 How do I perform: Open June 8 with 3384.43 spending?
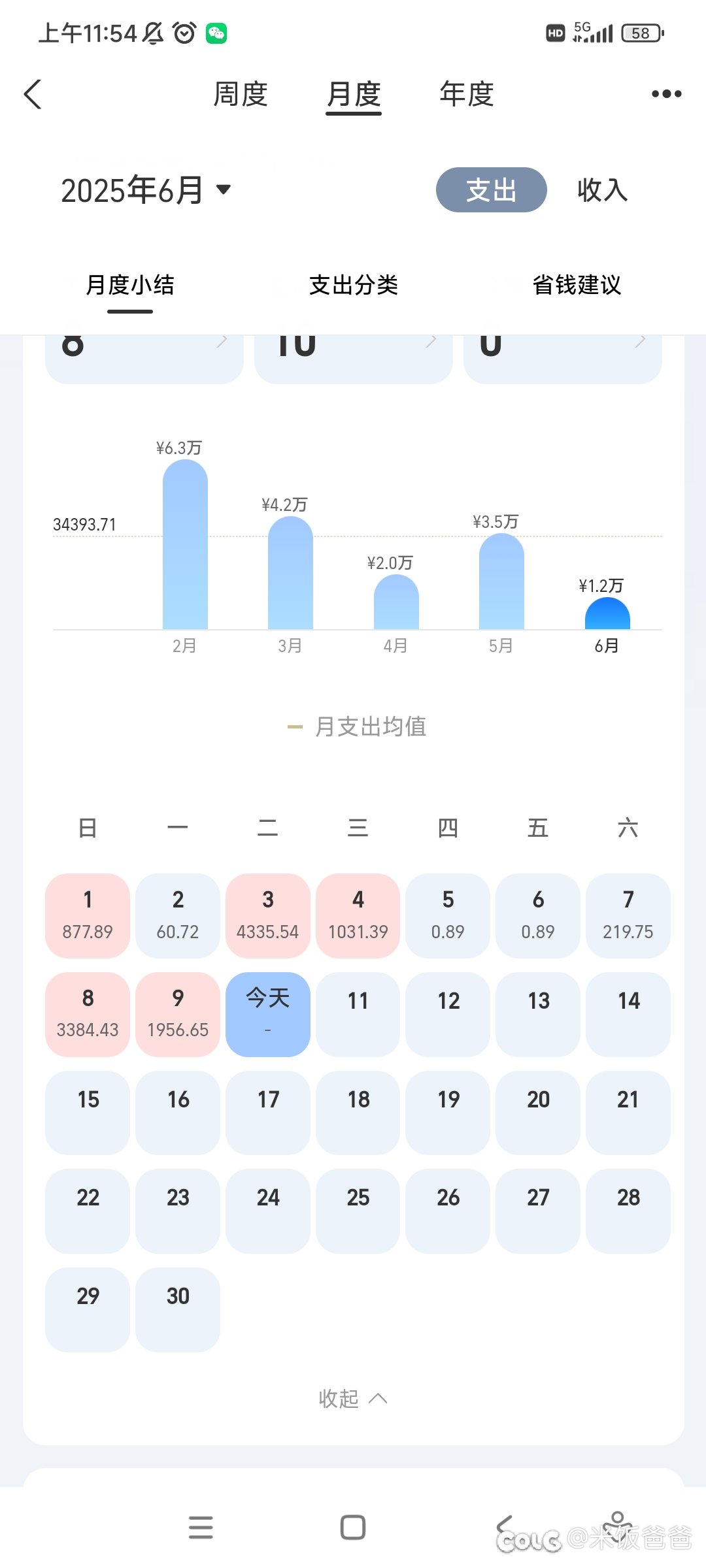pos(88,1015)
